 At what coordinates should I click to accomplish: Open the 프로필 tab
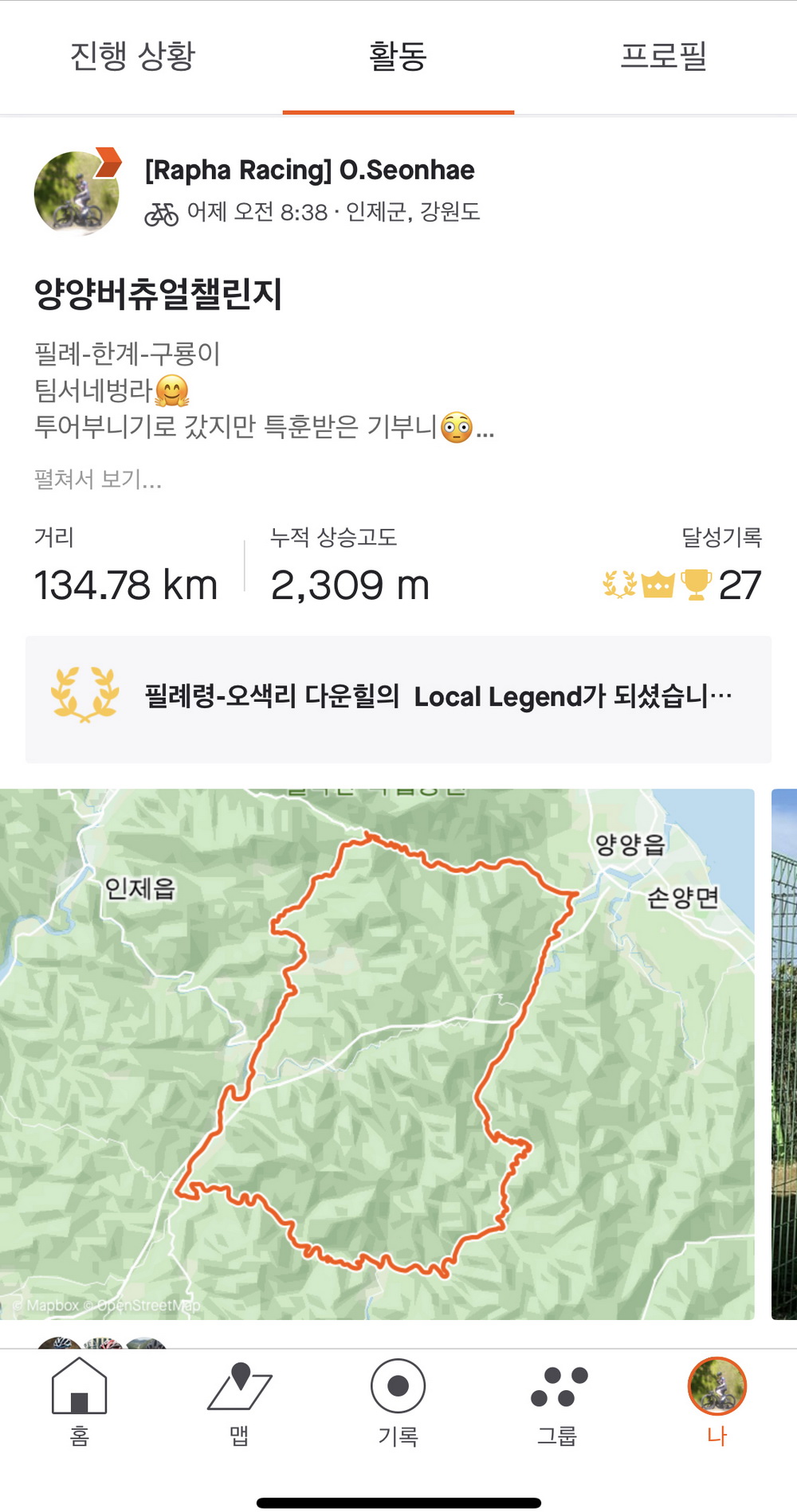click(x=663, y=57)
